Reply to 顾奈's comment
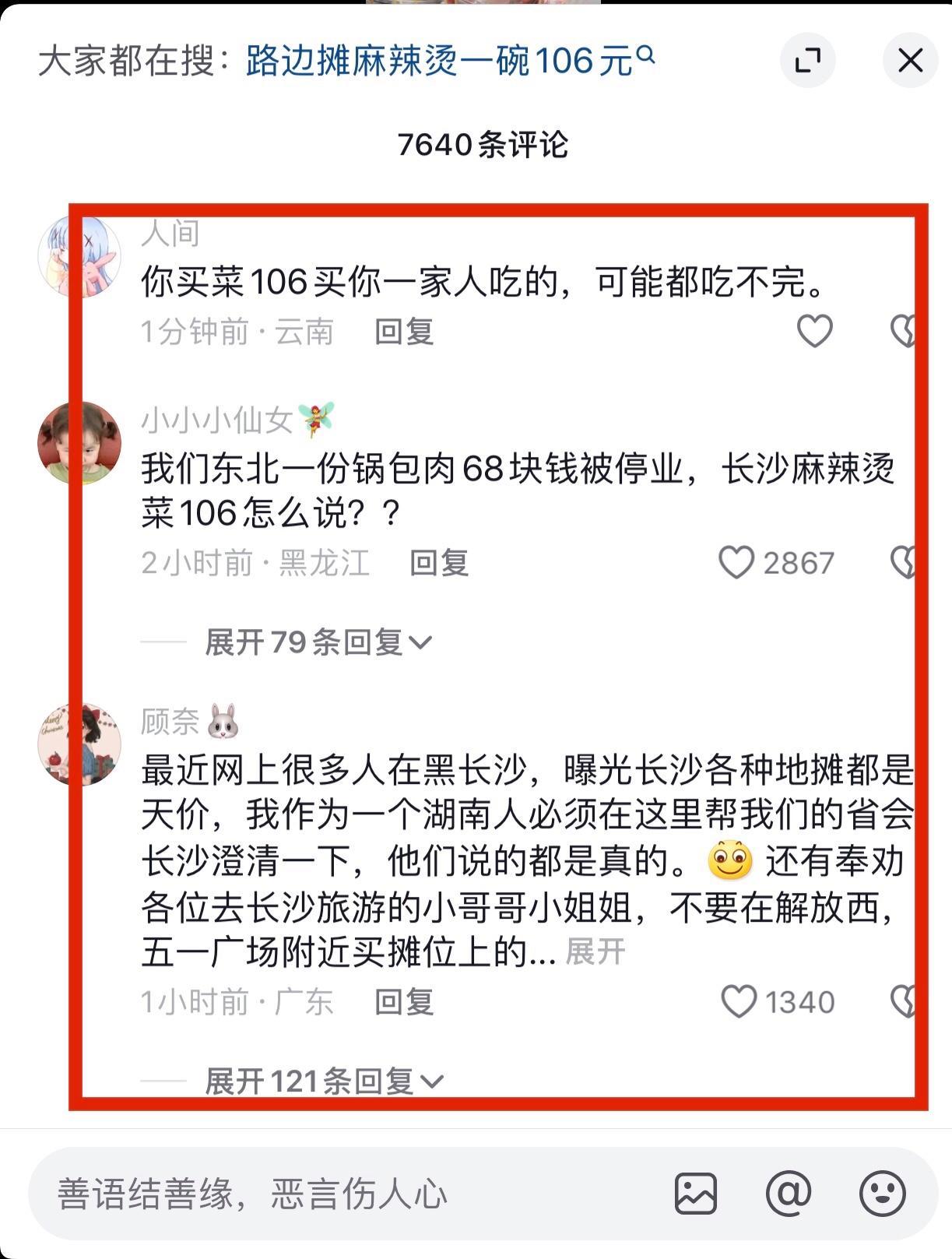Image resolution: width=952 pixels, height=1259 pixels. click(403, 1002)
